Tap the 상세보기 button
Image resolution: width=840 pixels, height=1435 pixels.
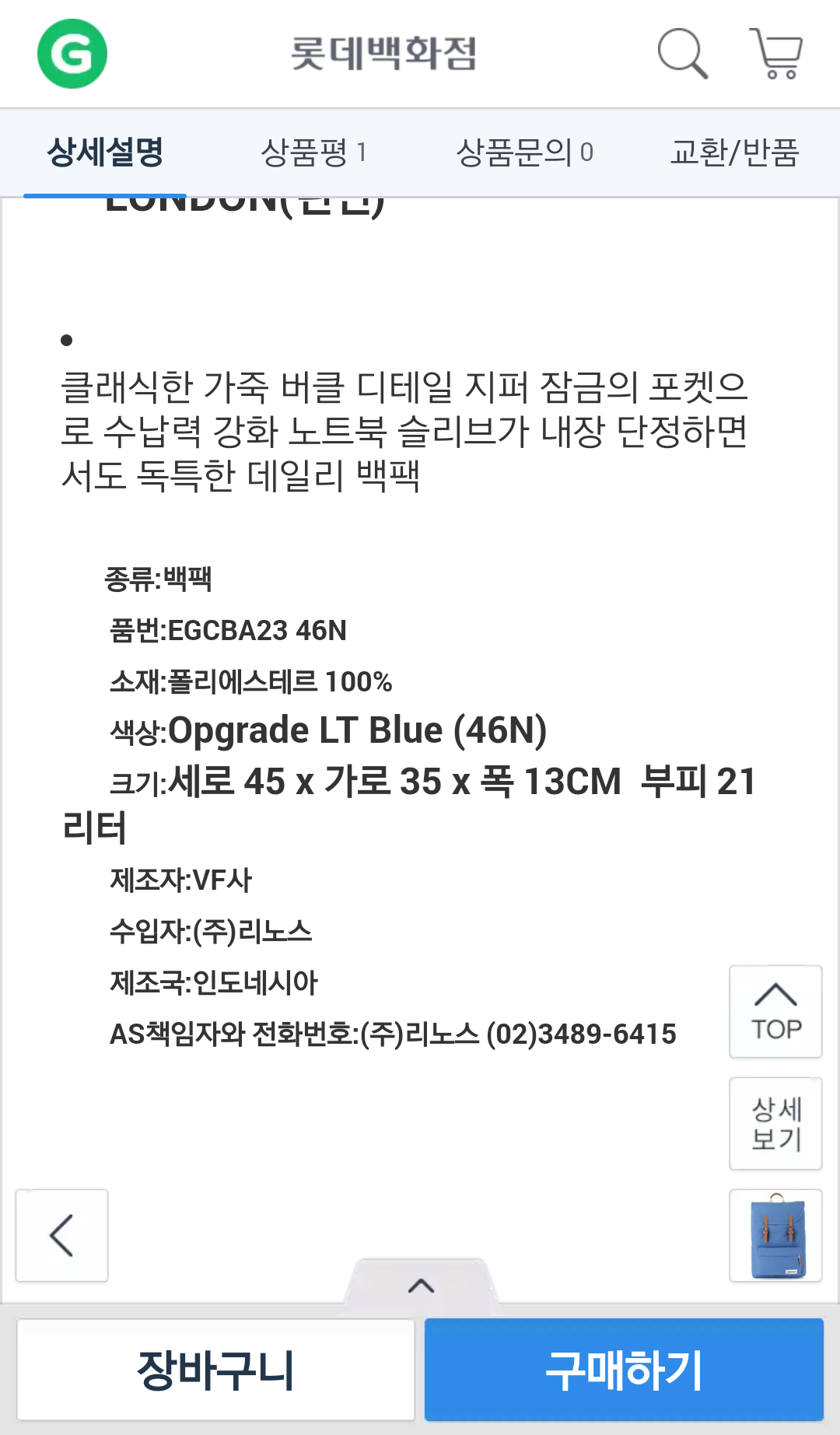[775, 1123]
